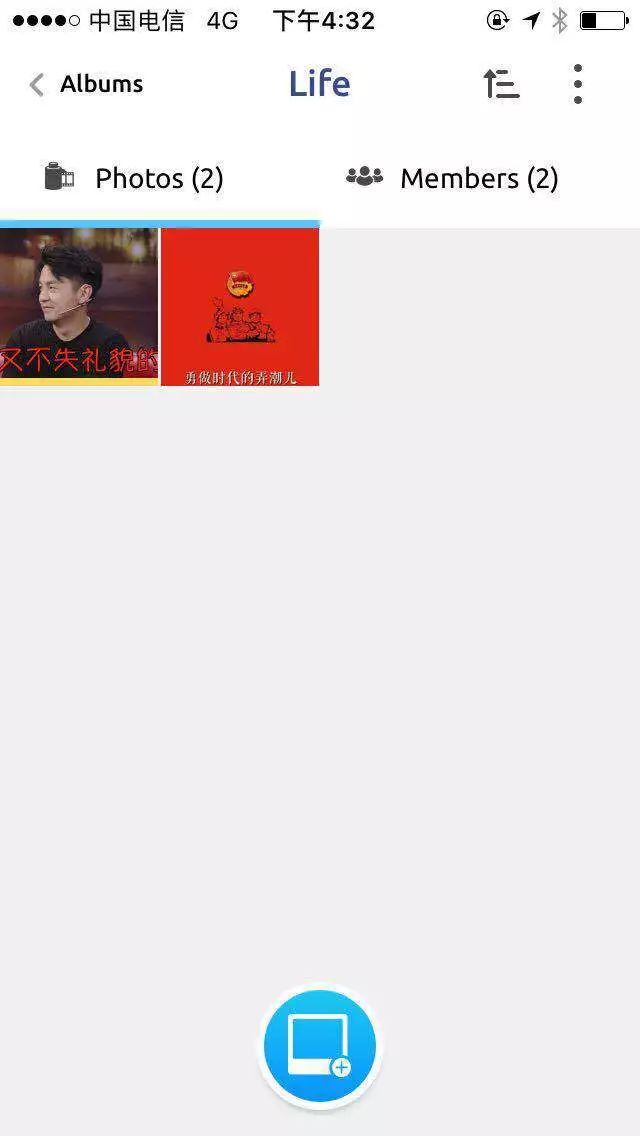Image resolution: width=640 pixels, height=1136 pixels.
Task: Open the red poster photo
Action: click(x=240, y=307)
